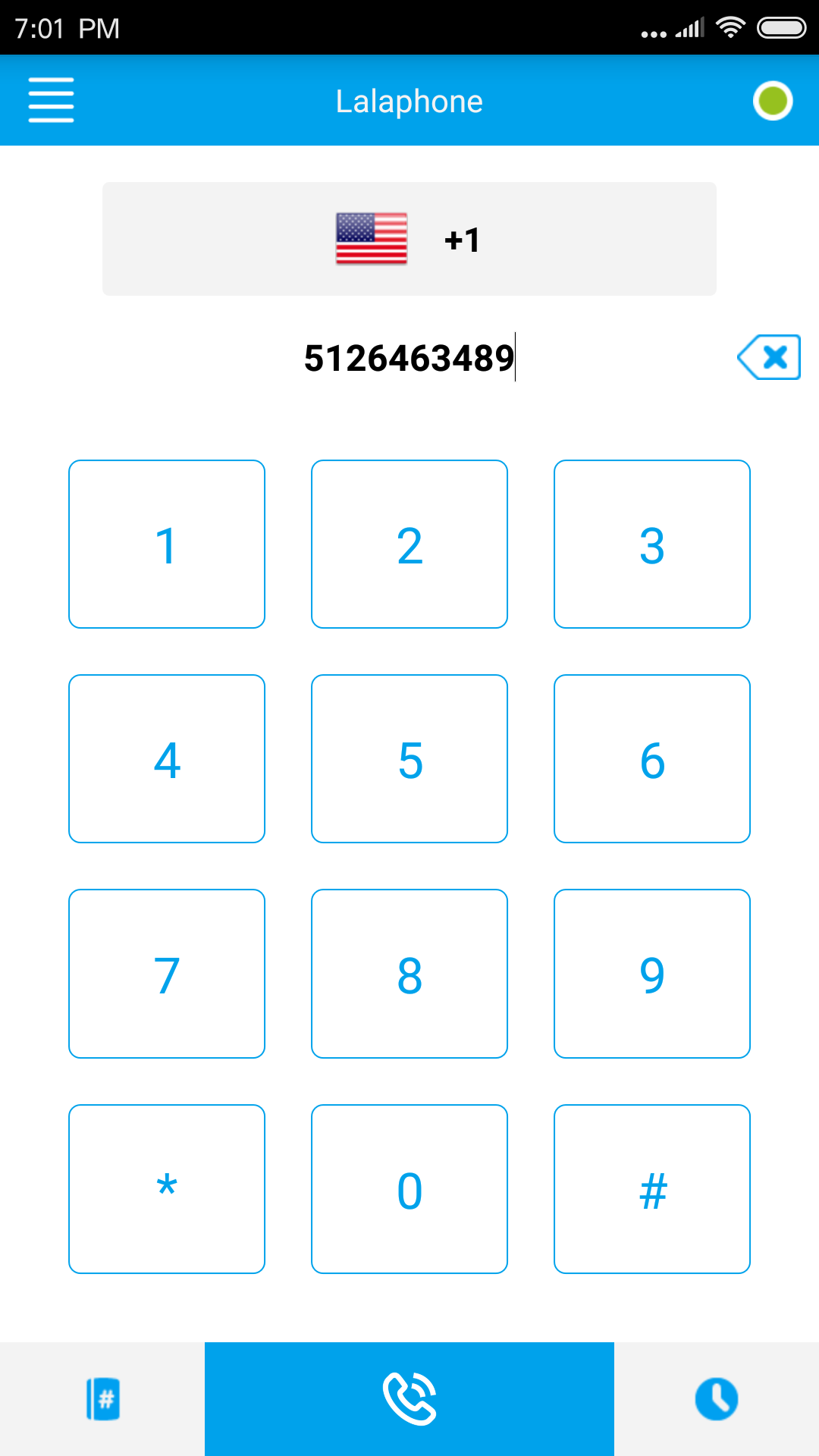Viewport: 819px width, 1456px height.
Task: Delete the last digit with backspace
Action: coord(769,357)
